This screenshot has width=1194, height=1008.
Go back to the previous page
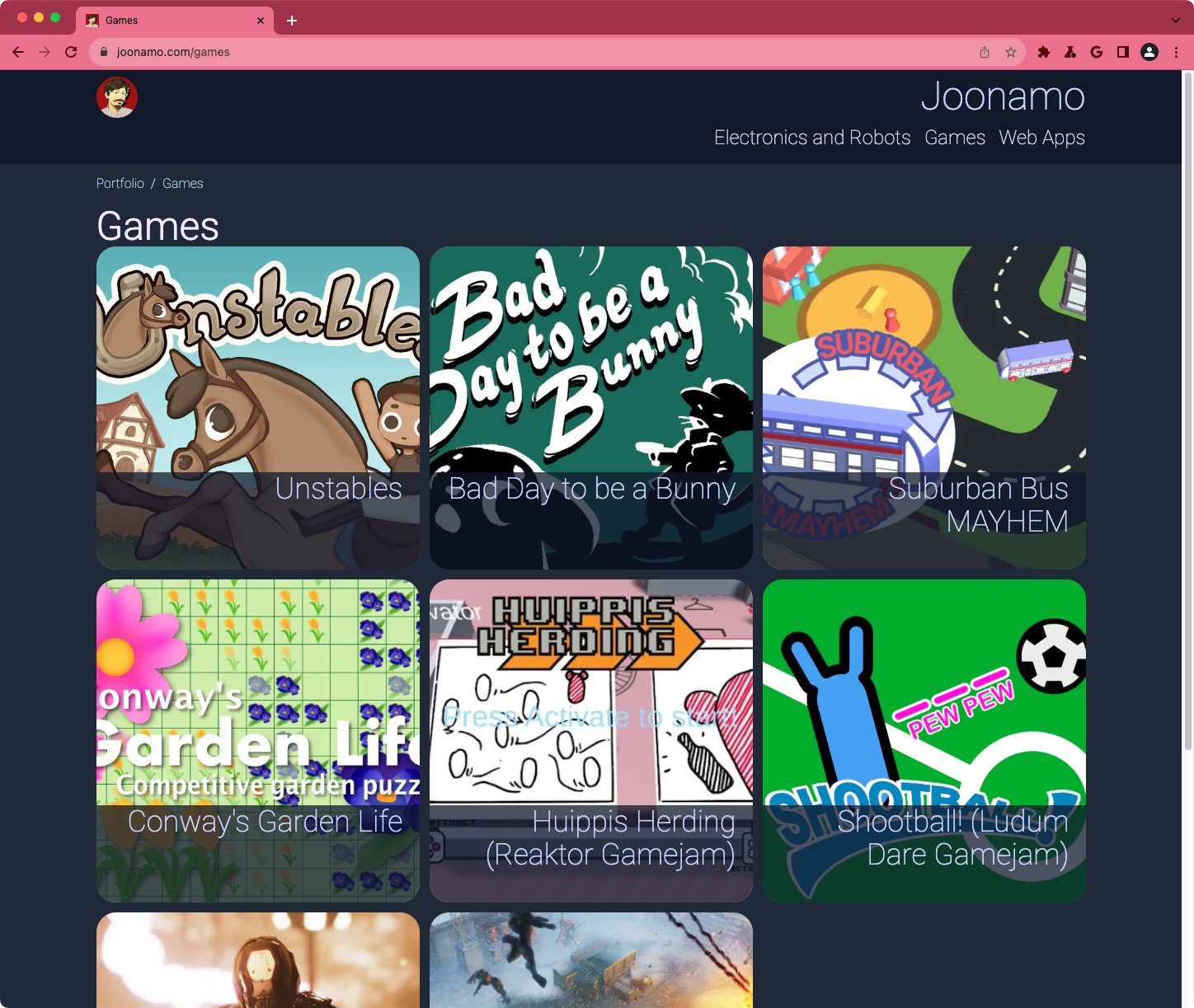pos(18,52)
